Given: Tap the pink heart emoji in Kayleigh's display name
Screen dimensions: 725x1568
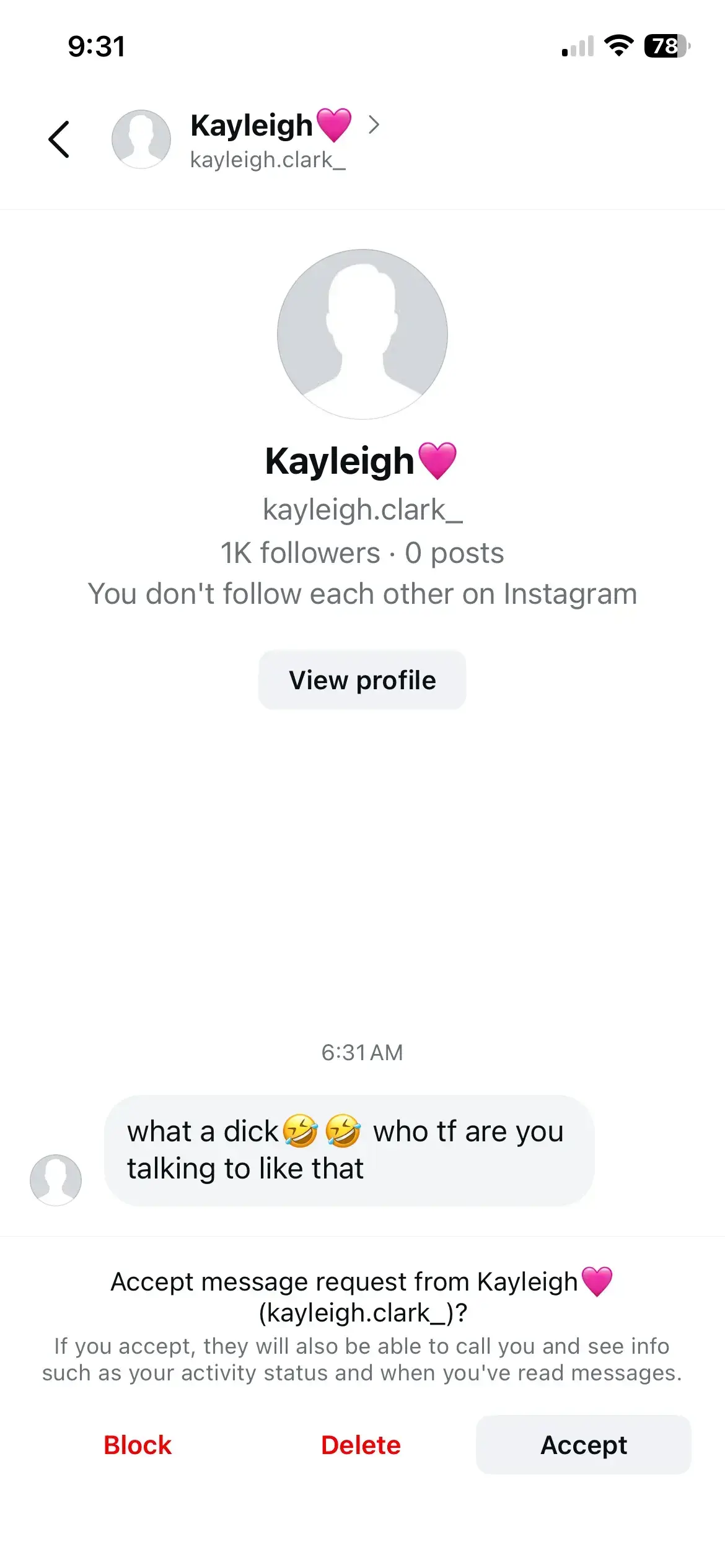Looking at the screenshot, I should point(333,124).
